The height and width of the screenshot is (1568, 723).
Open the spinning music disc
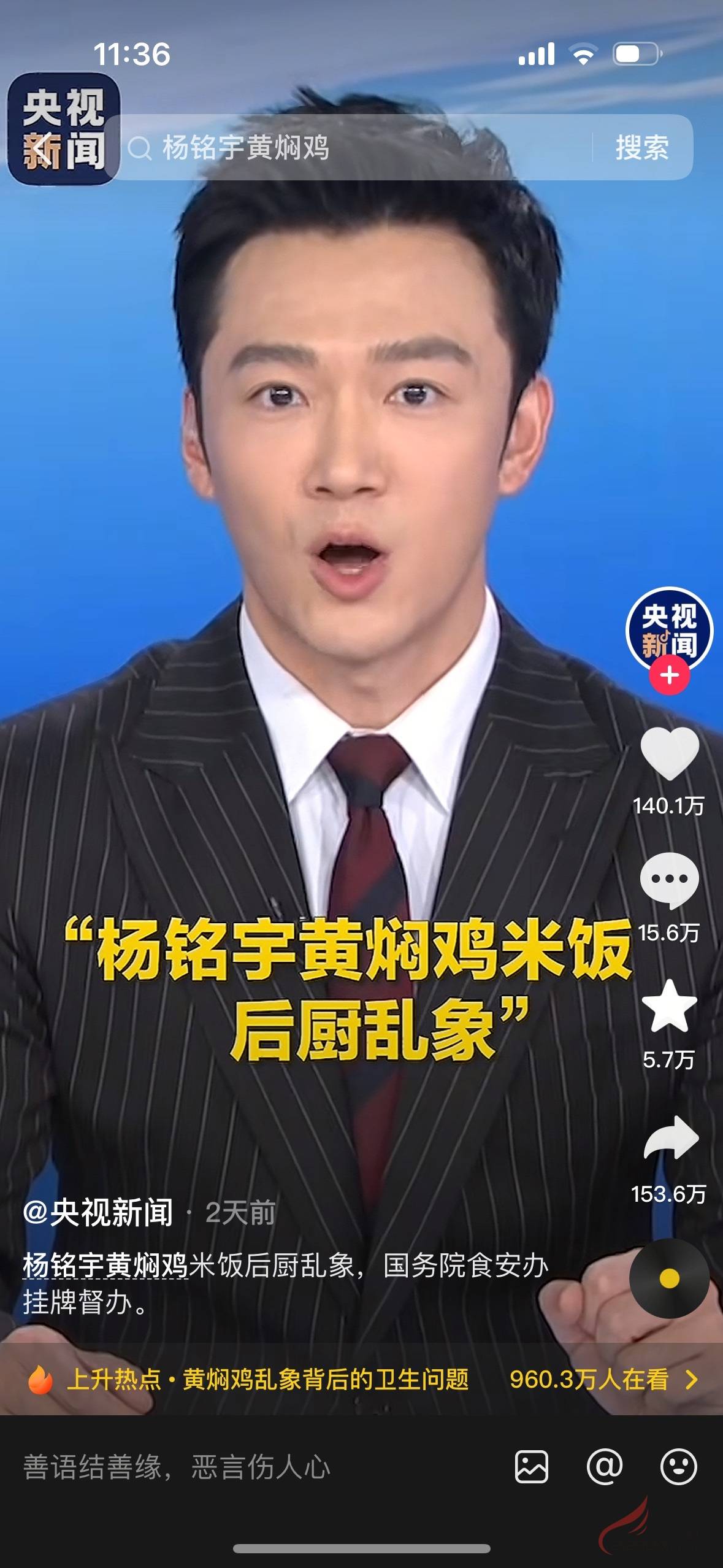point(669,1279)
